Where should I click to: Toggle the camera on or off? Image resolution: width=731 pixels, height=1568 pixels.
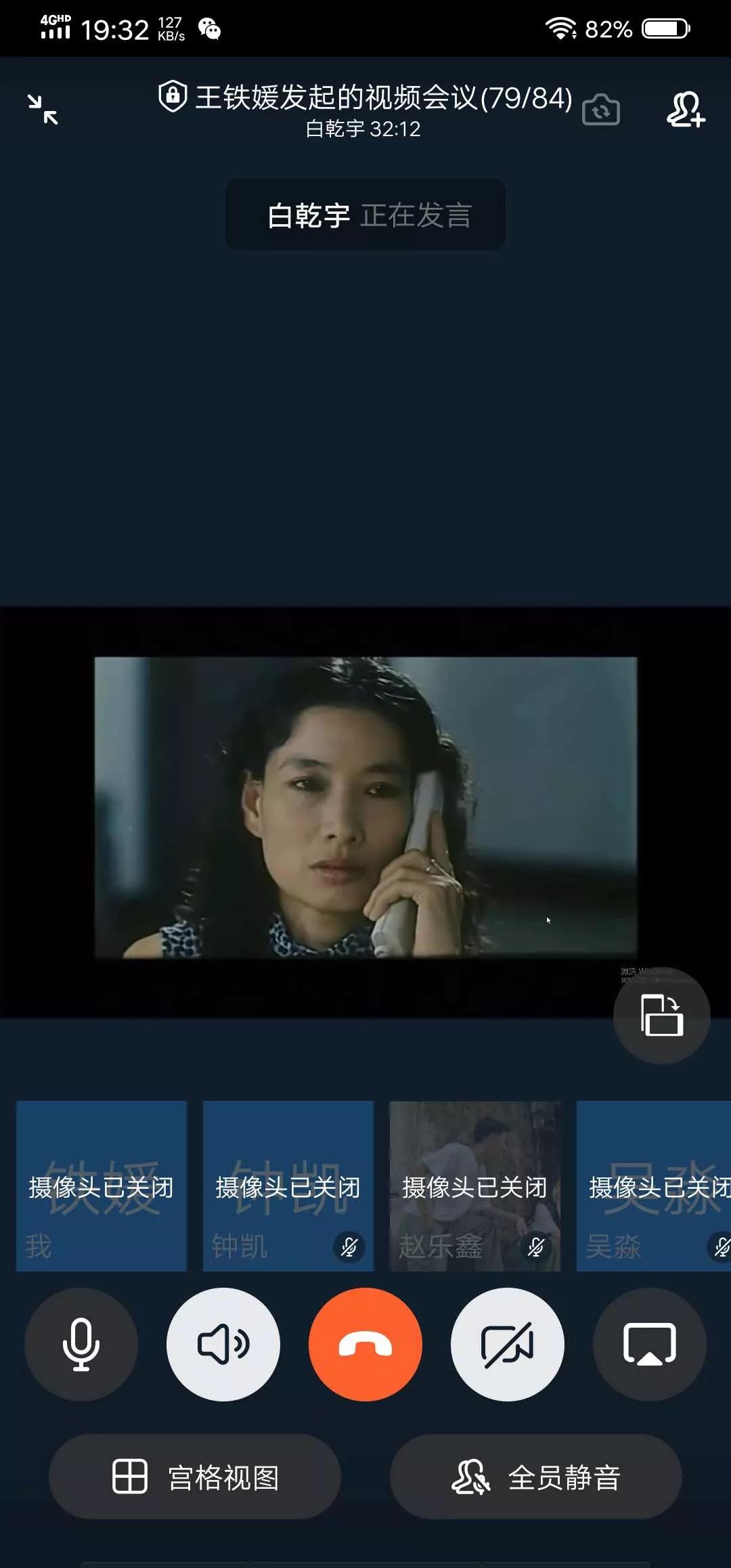tap(508, 1344)
